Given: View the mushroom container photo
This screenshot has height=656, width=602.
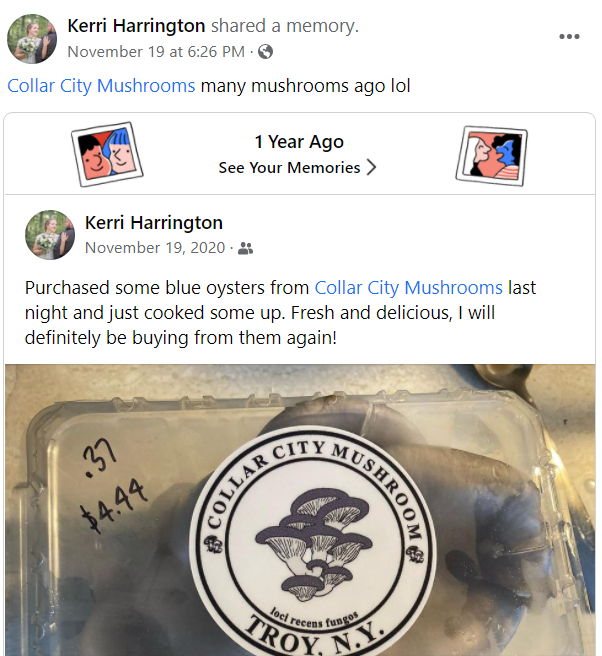Looking at the screenshot, I should tap(300, 510).
